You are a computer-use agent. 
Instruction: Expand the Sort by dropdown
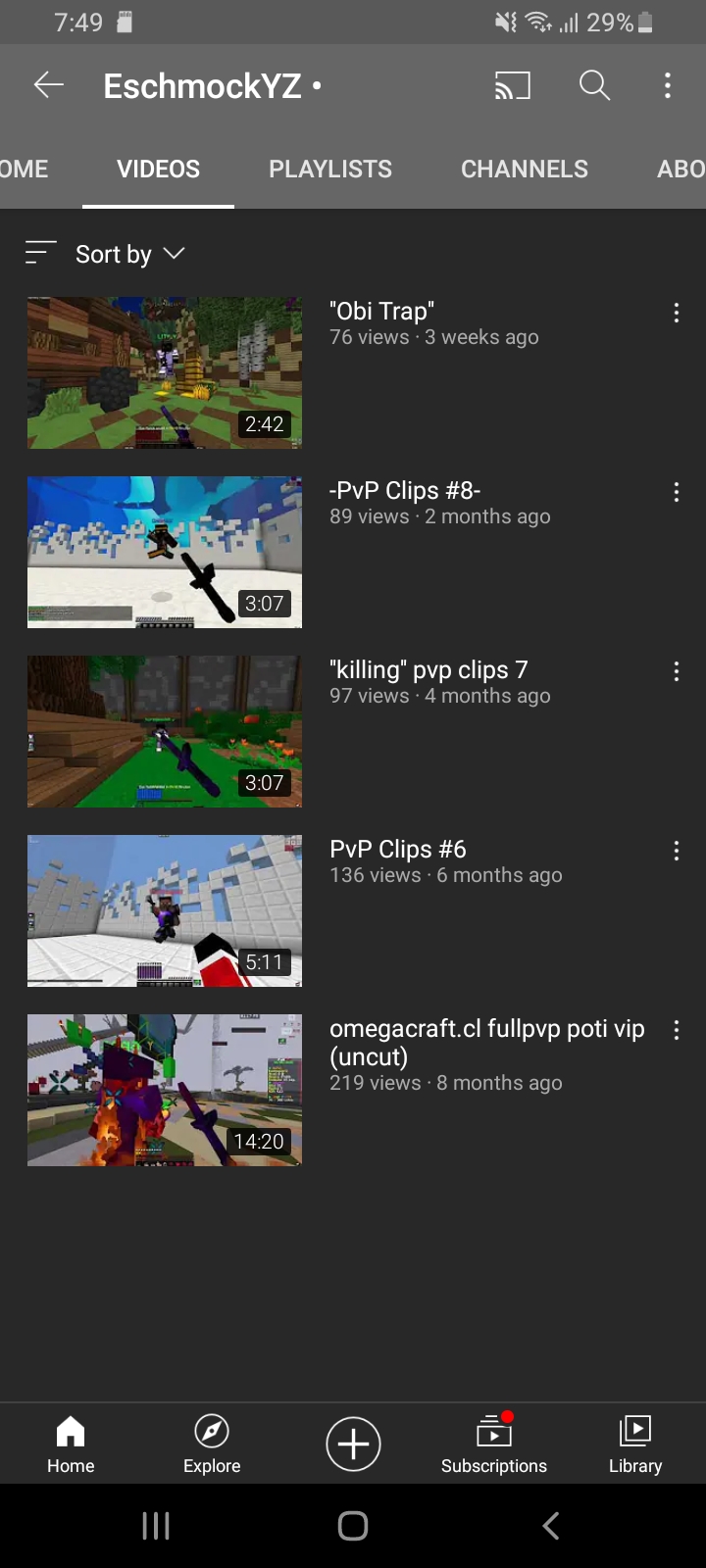click(x=106, y=254)
